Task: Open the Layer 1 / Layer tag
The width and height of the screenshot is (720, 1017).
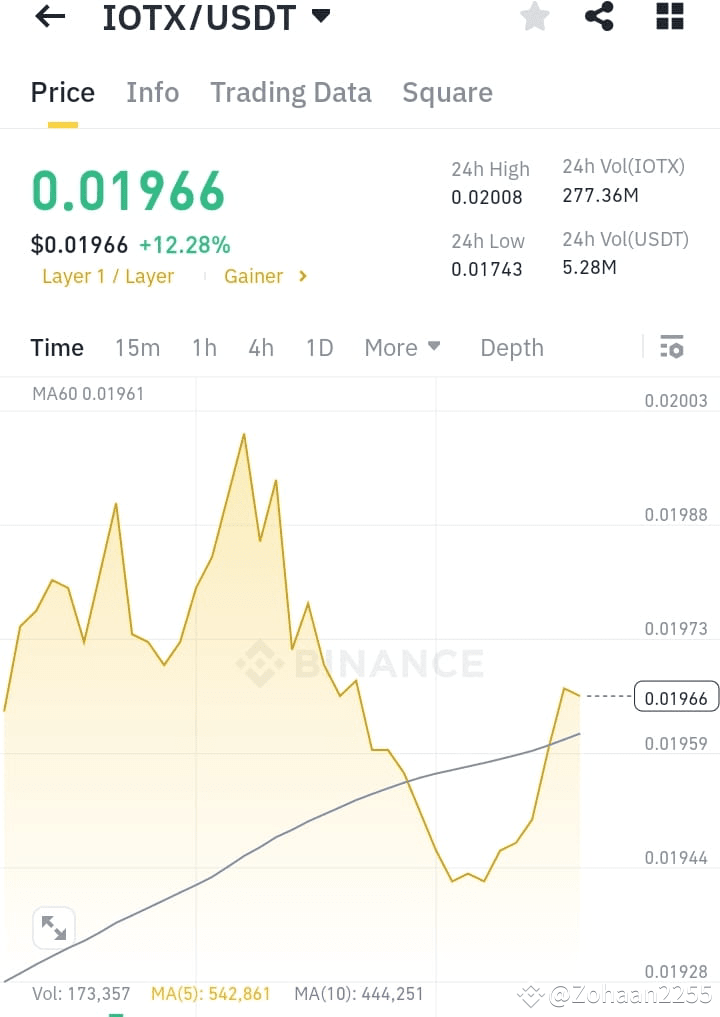Action: coord(108,276)
